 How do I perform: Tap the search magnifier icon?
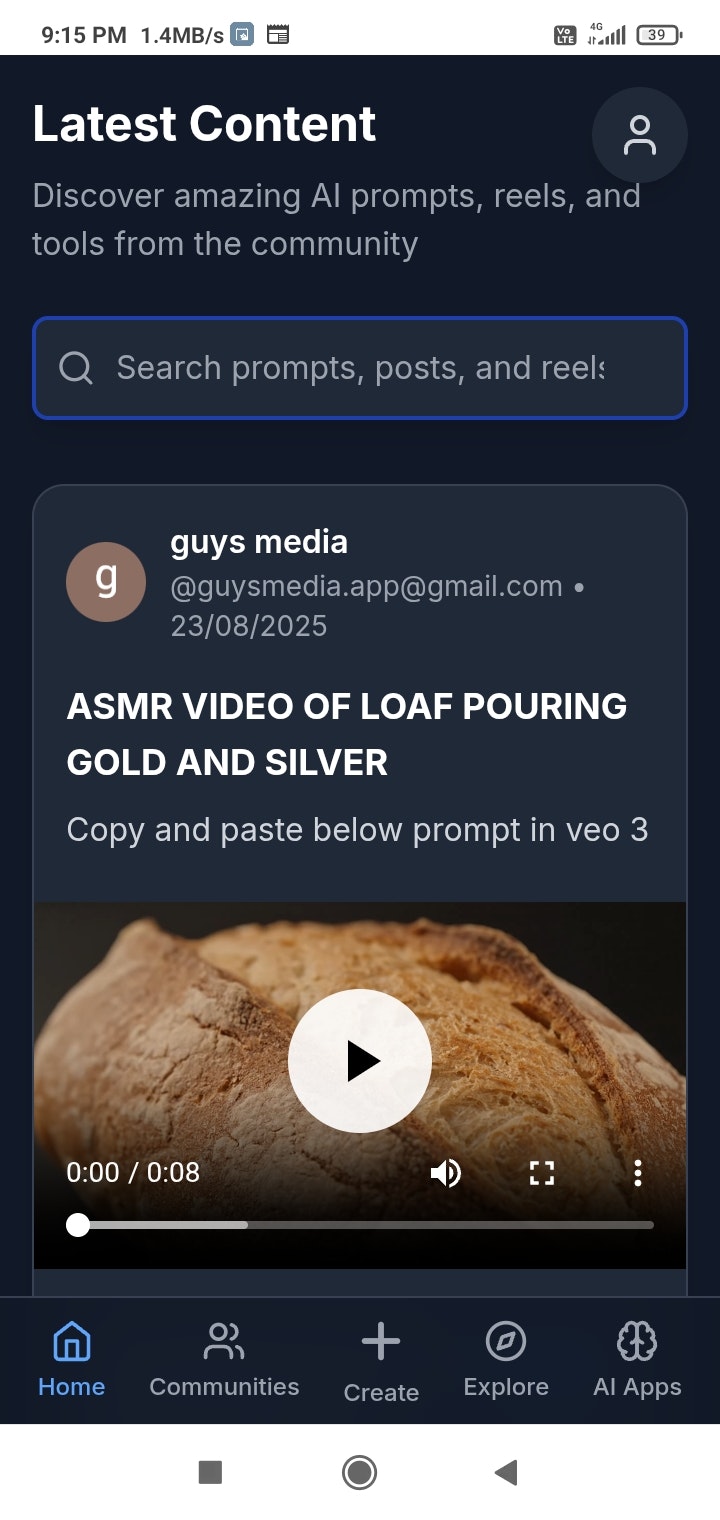[76, 368]
